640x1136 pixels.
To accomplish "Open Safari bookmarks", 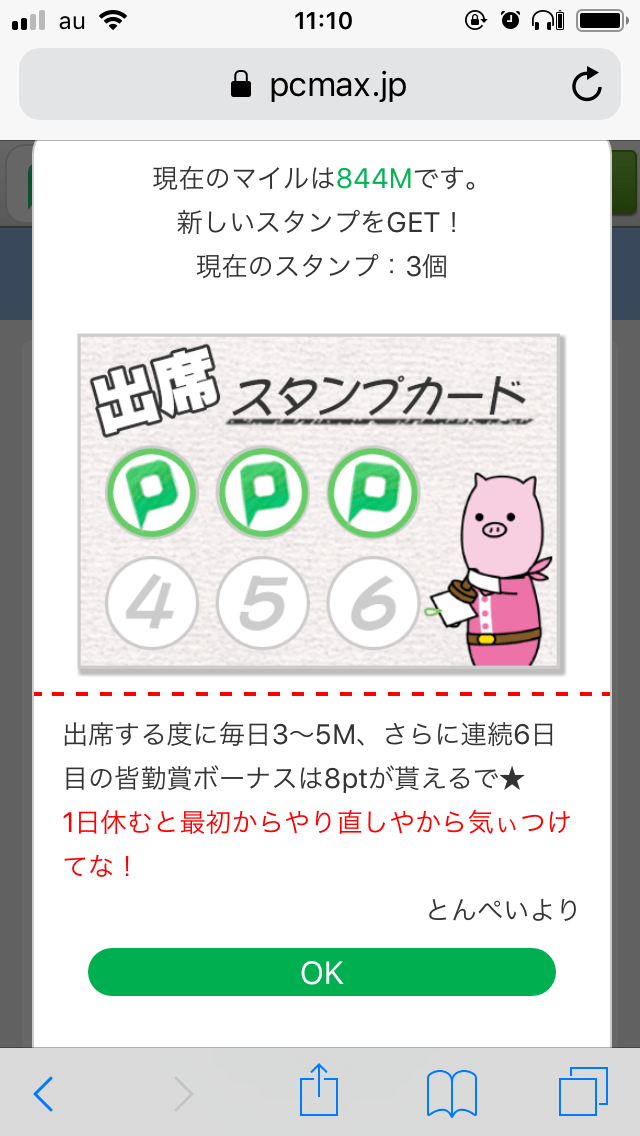I will (x=451, y=1093).
